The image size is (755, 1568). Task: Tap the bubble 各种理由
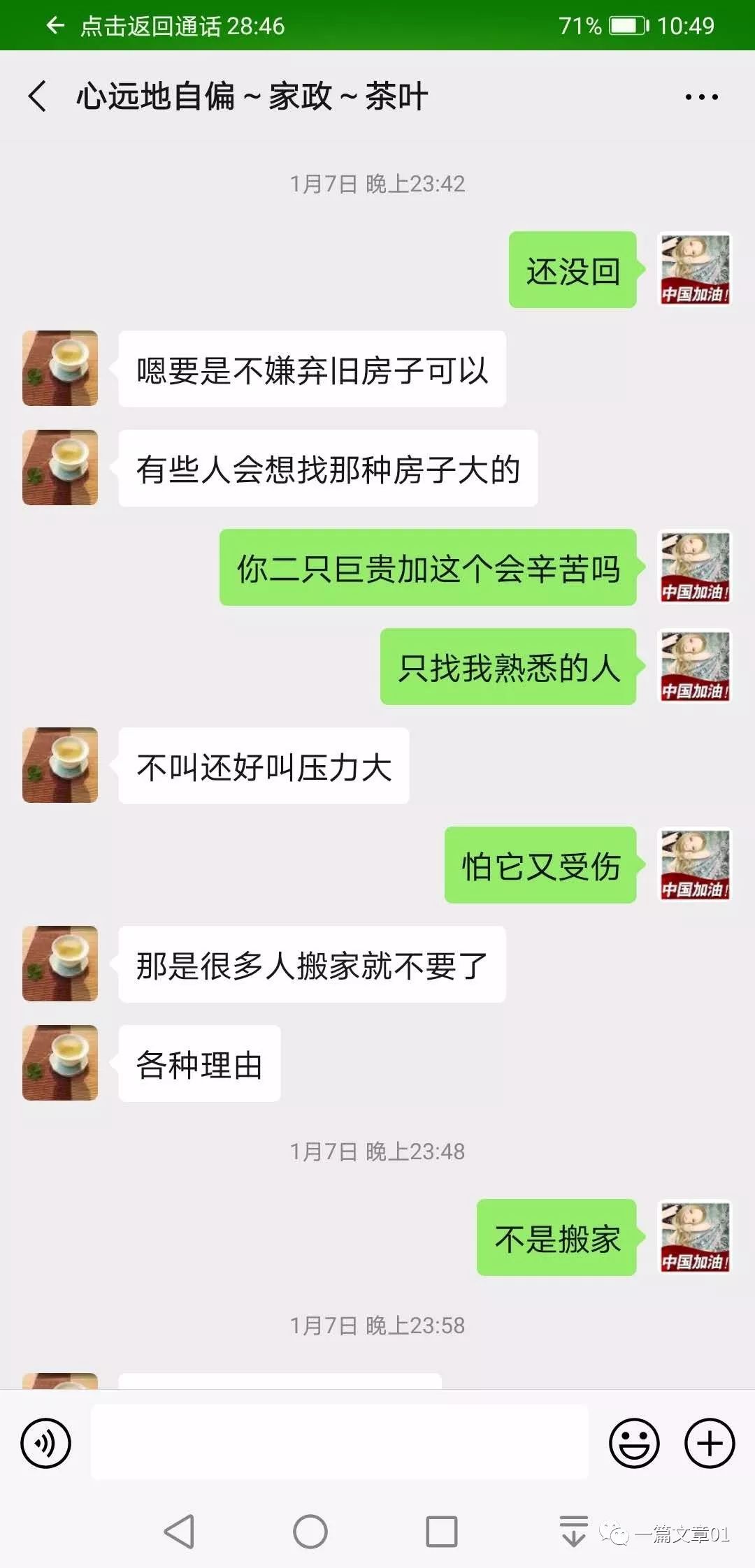tap(198, 1062)
